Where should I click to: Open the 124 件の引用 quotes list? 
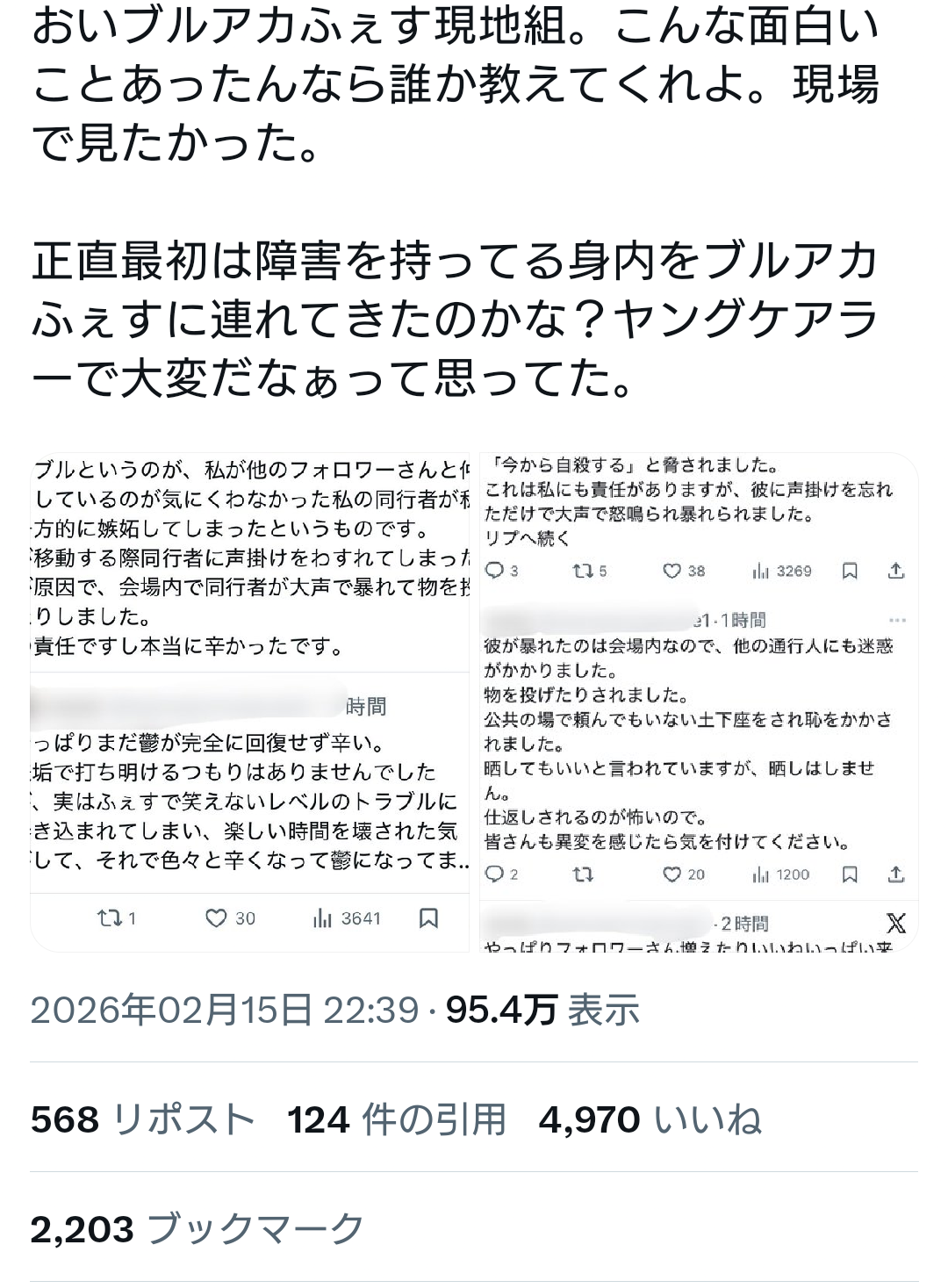[x=397, y=1119]
